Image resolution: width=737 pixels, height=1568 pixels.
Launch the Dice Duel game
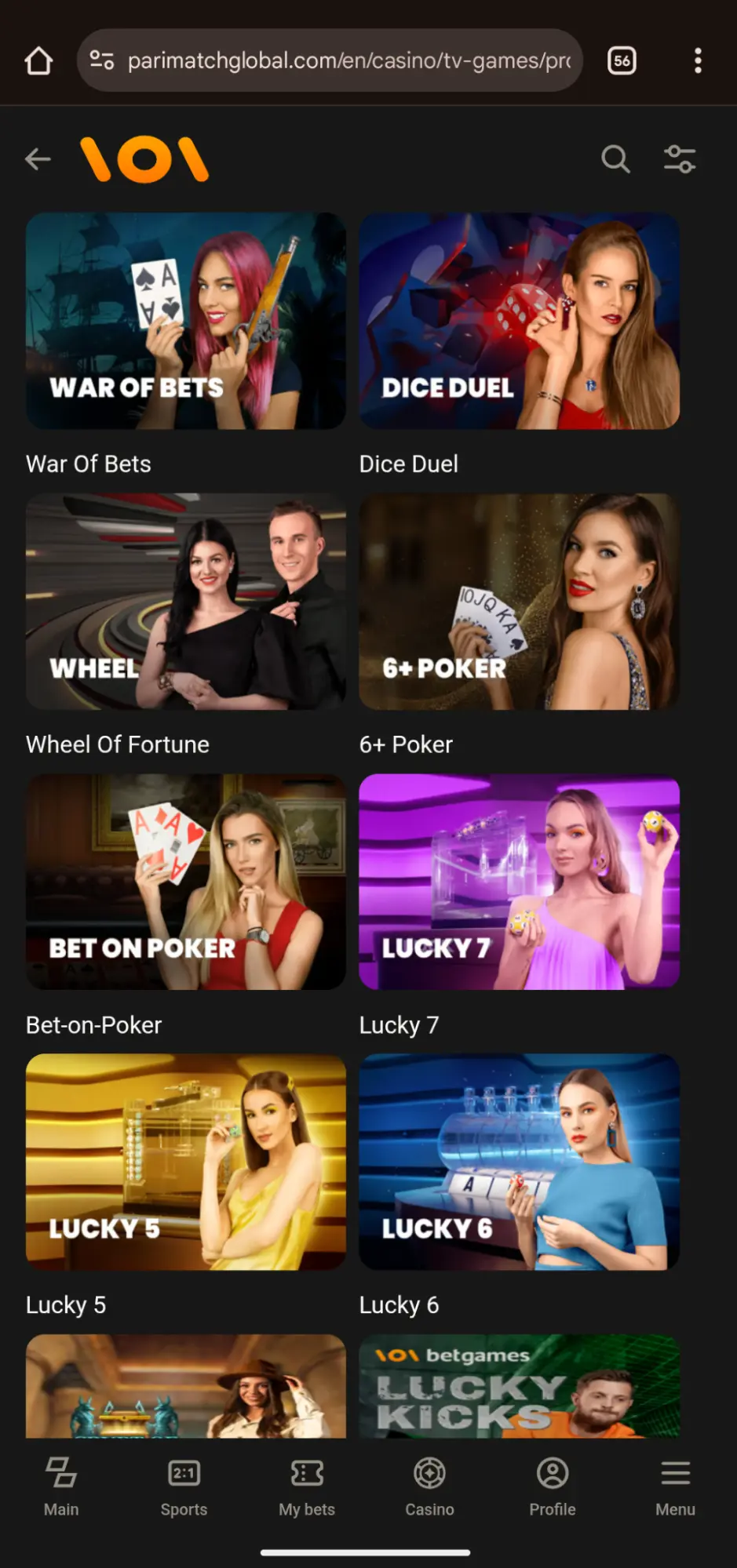(519, 321)
